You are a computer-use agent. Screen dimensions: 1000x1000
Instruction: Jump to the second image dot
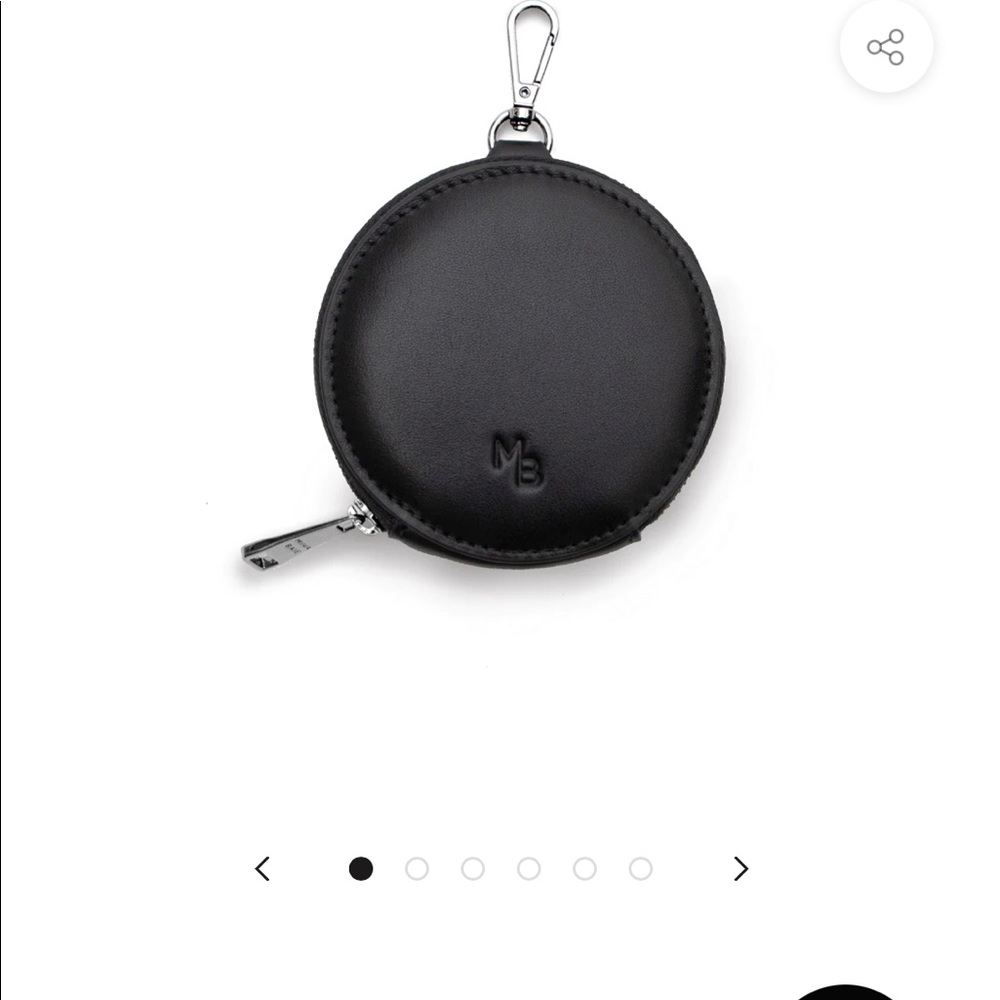(x=417, y=869)
